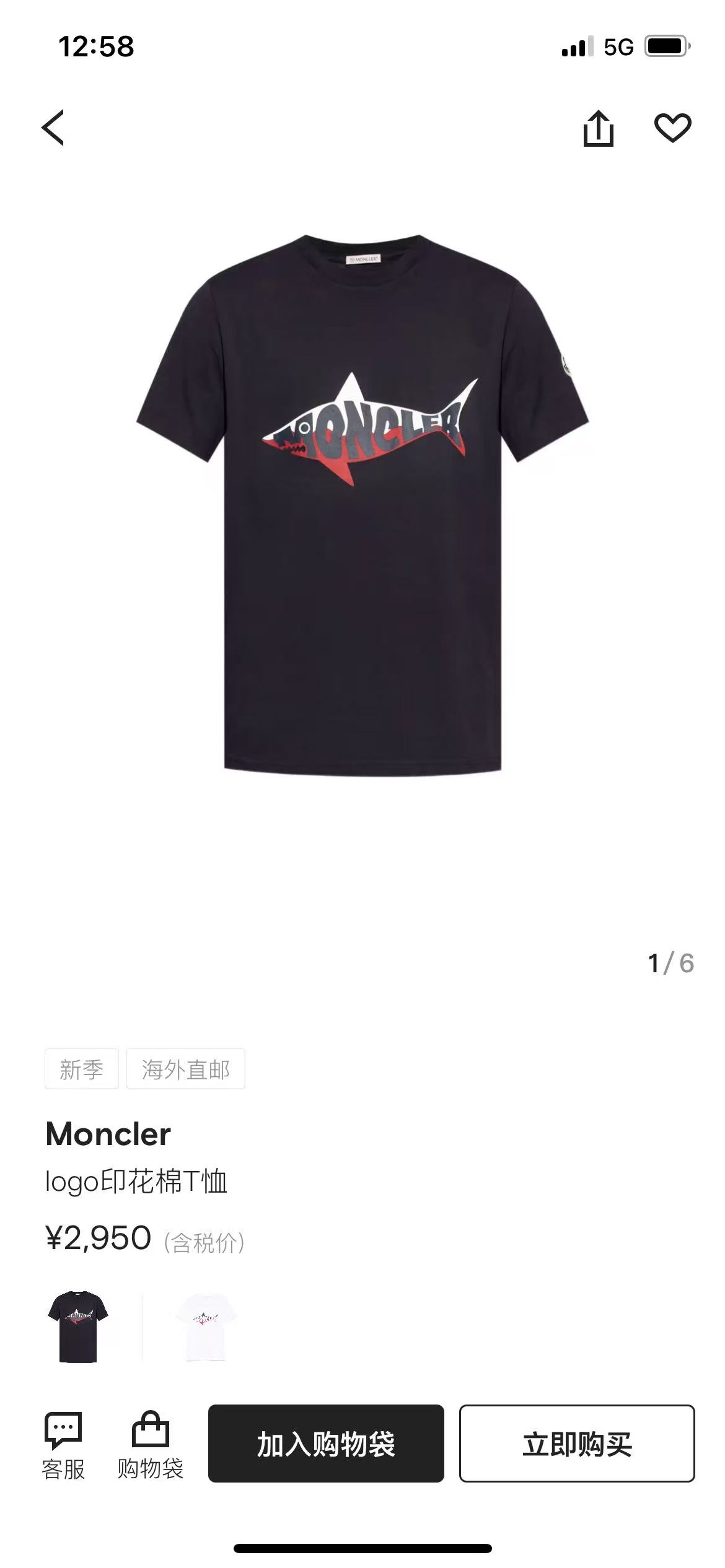Add the T-shirt to favorites
The width and height of the screenshot is (725, 1568).
pyautogui.click(x=672, y=128)
